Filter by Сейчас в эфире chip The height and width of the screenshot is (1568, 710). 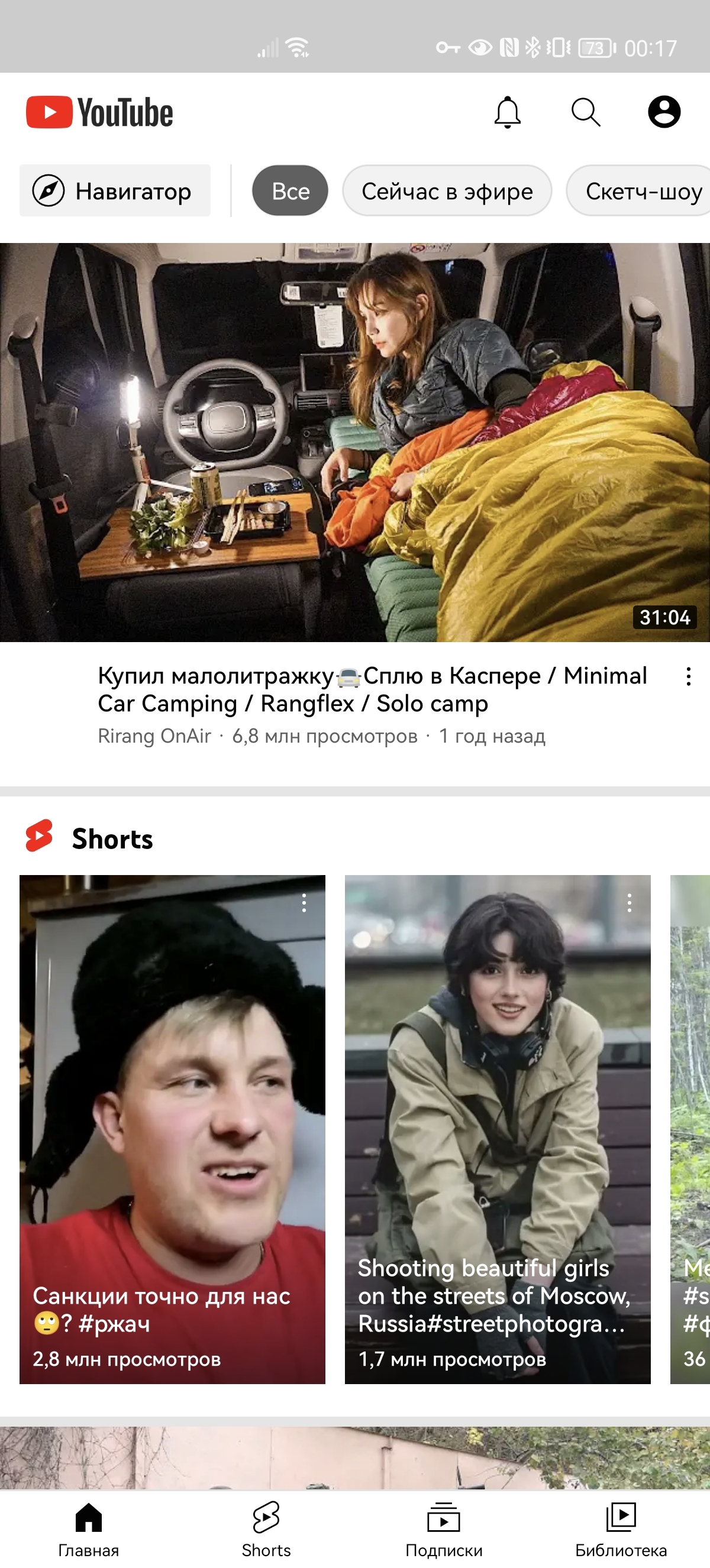coord(447,191)
